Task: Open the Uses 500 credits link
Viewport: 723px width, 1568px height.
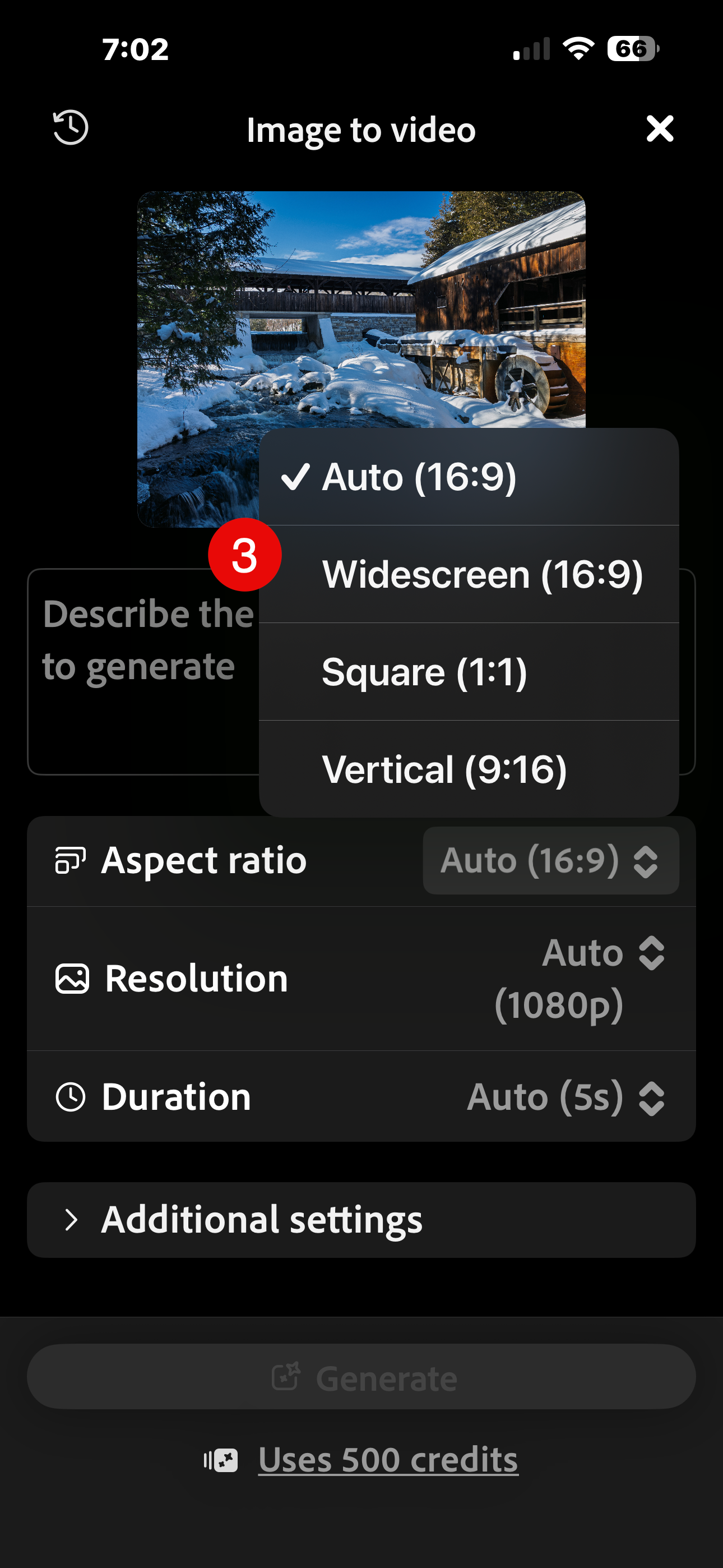Action: [388, 1460]
